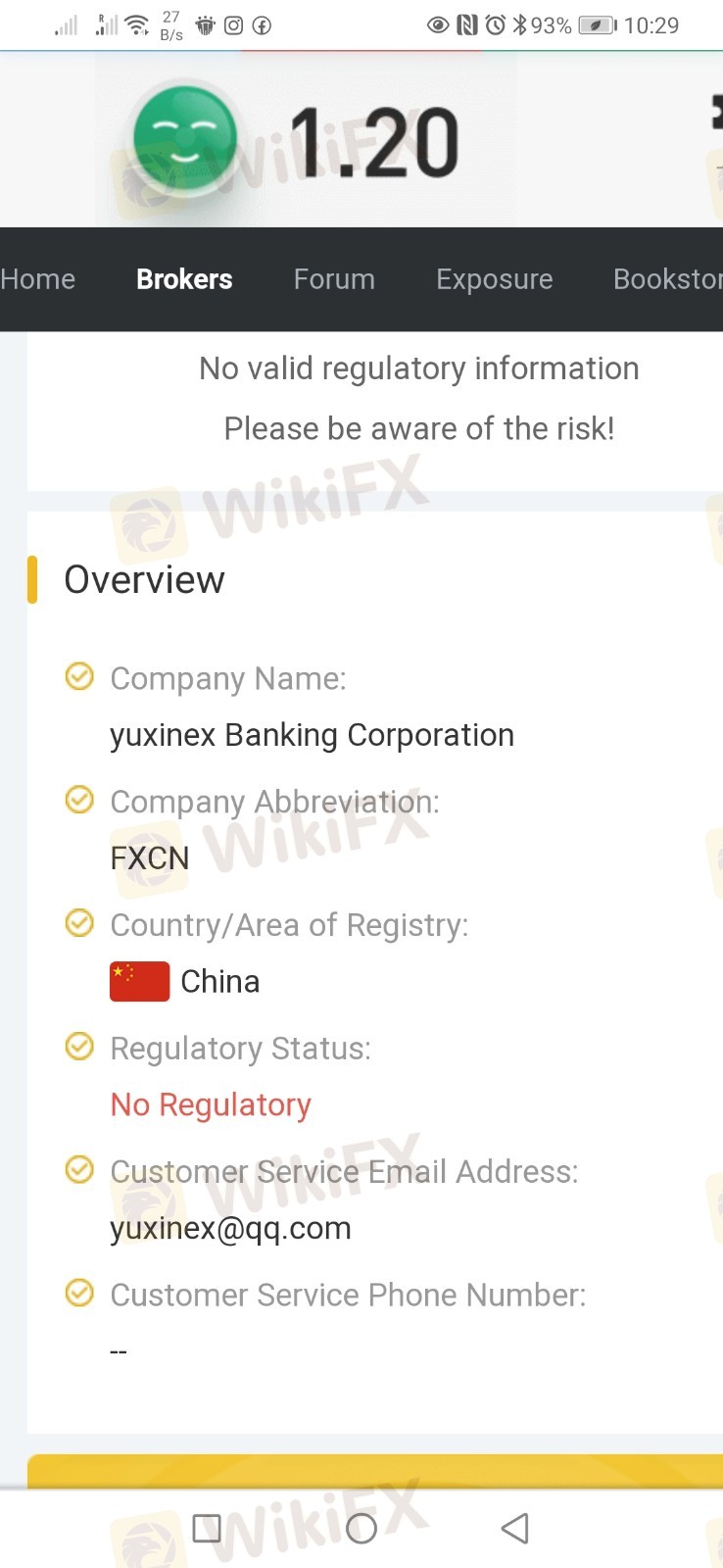Open the Bookstore tab

[x=667, y=279]
